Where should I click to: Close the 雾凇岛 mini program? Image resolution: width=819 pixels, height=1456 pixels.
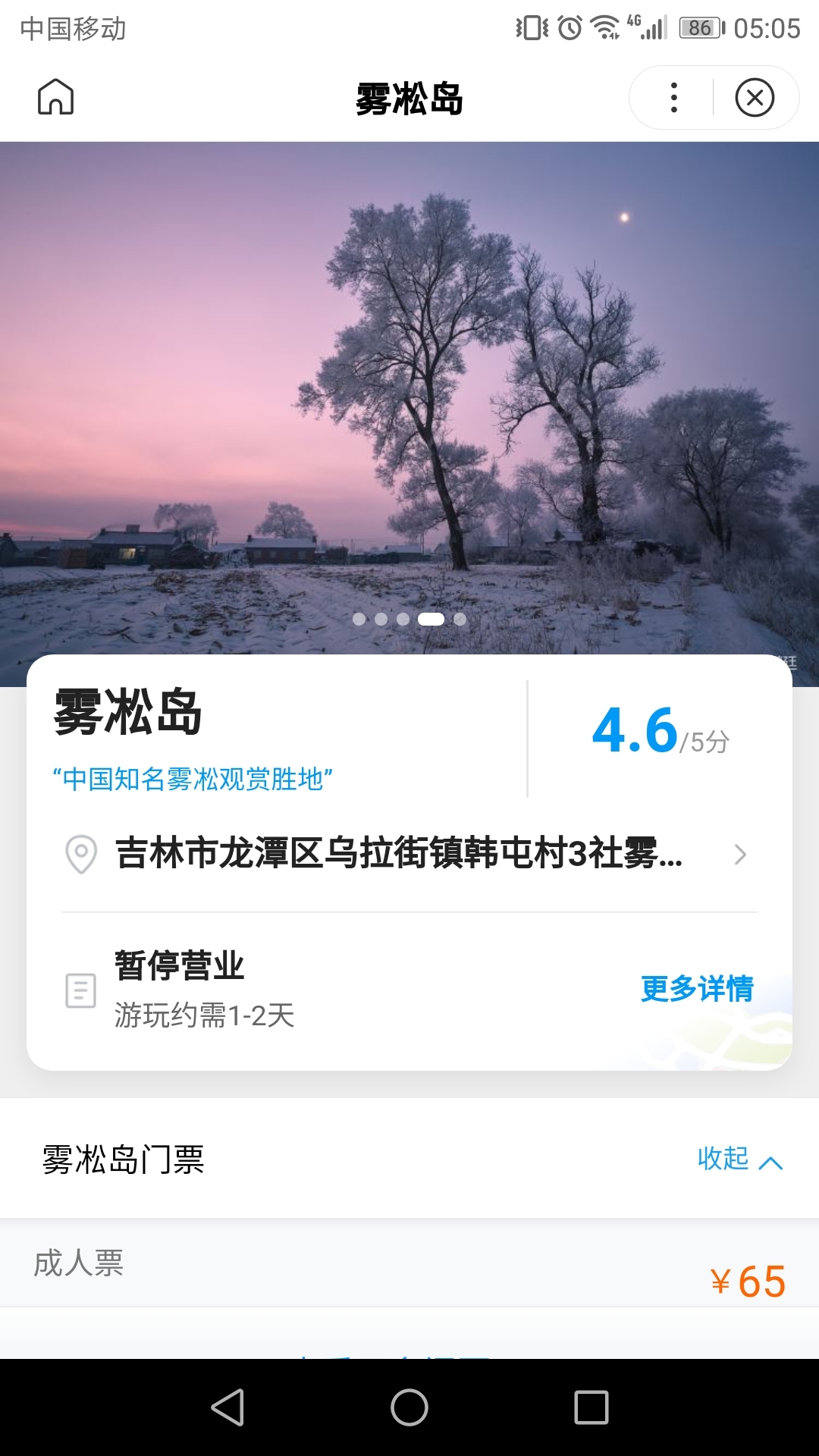coord(755,98)
